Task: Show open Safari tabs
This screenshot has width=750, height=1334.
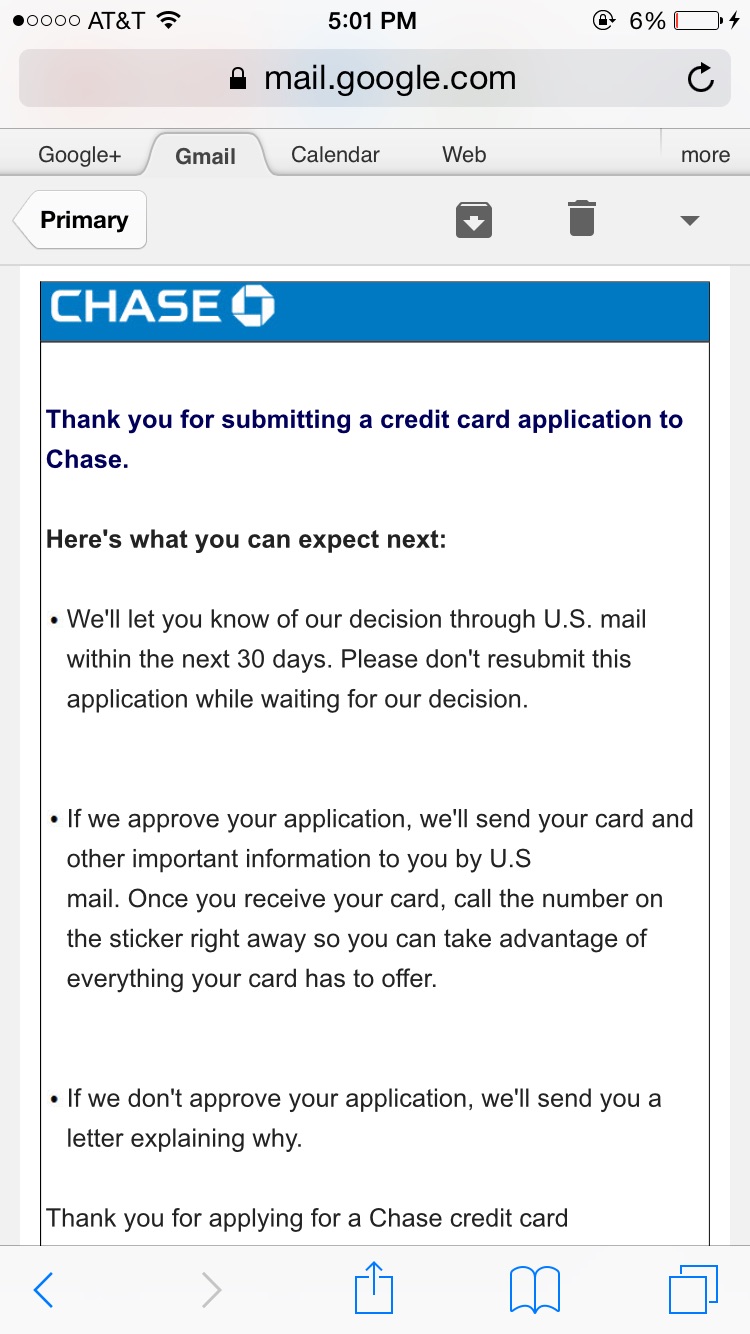Action: 693,1290
